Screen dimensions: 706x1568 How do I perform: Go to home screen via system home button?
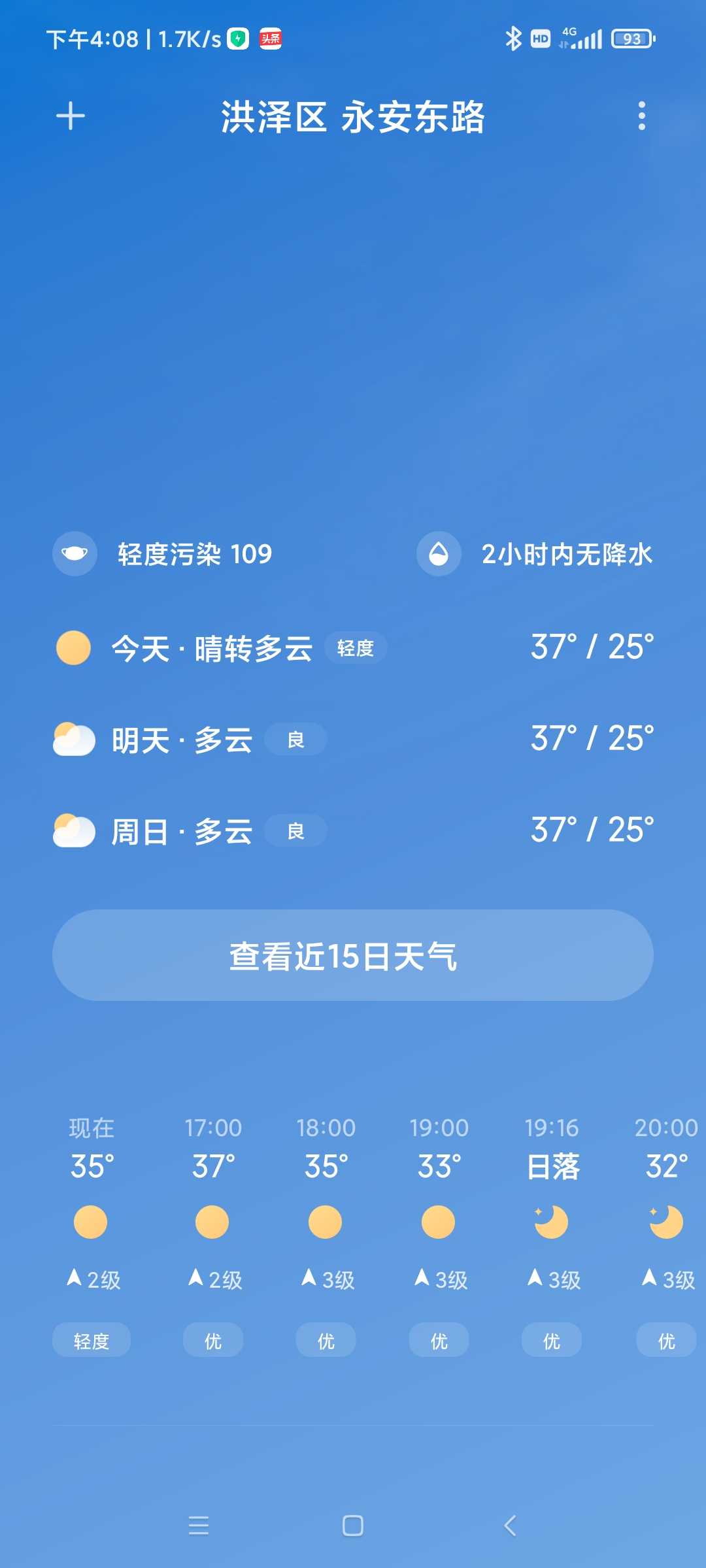[x=353, y=1526]
